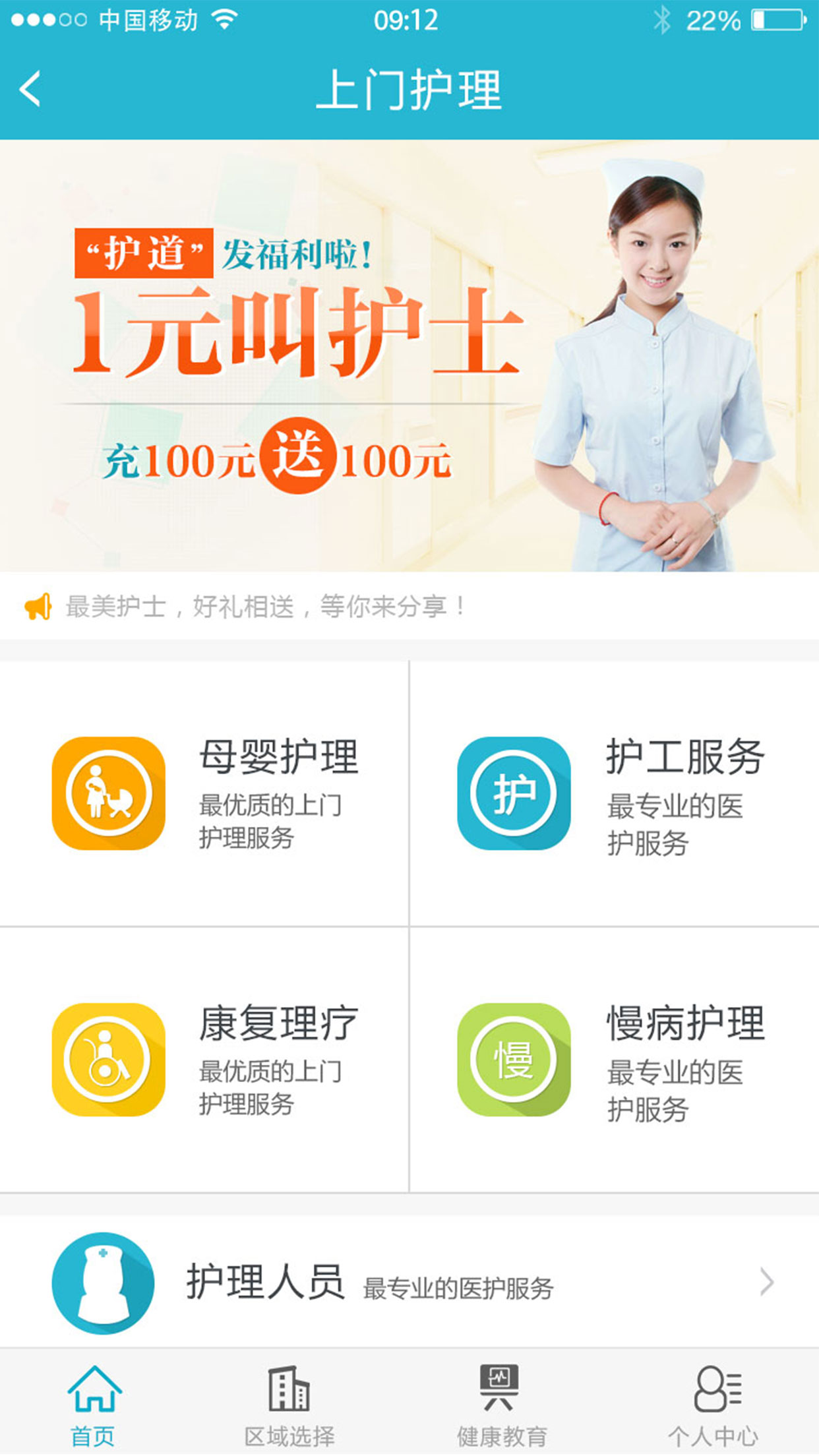819x1456 pixels.
Task: Open the 护理人员 row
Action: 409,1283
